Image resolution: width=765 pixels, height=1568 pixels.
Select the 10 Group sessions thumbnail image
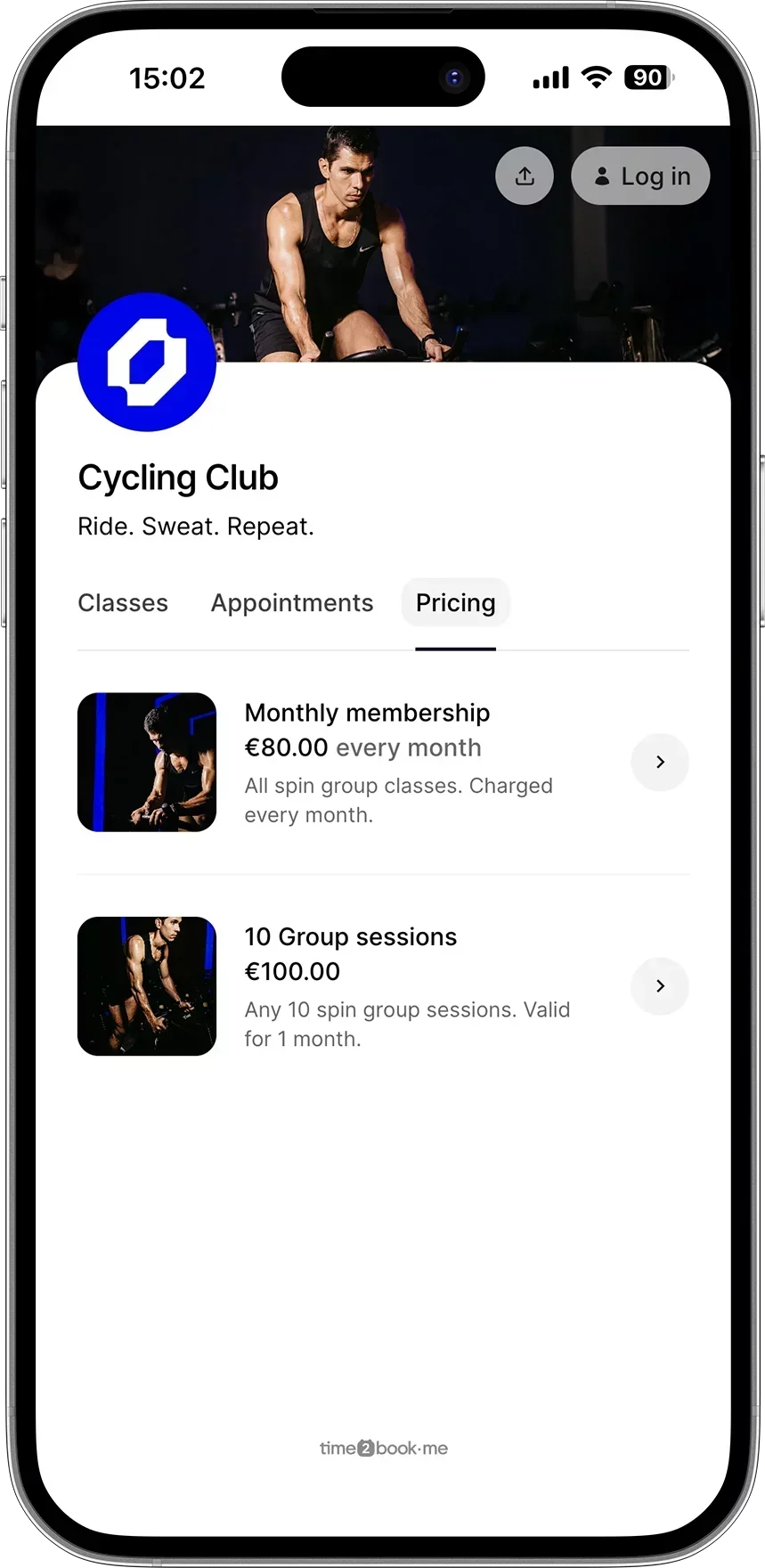[x=147, y=986]
